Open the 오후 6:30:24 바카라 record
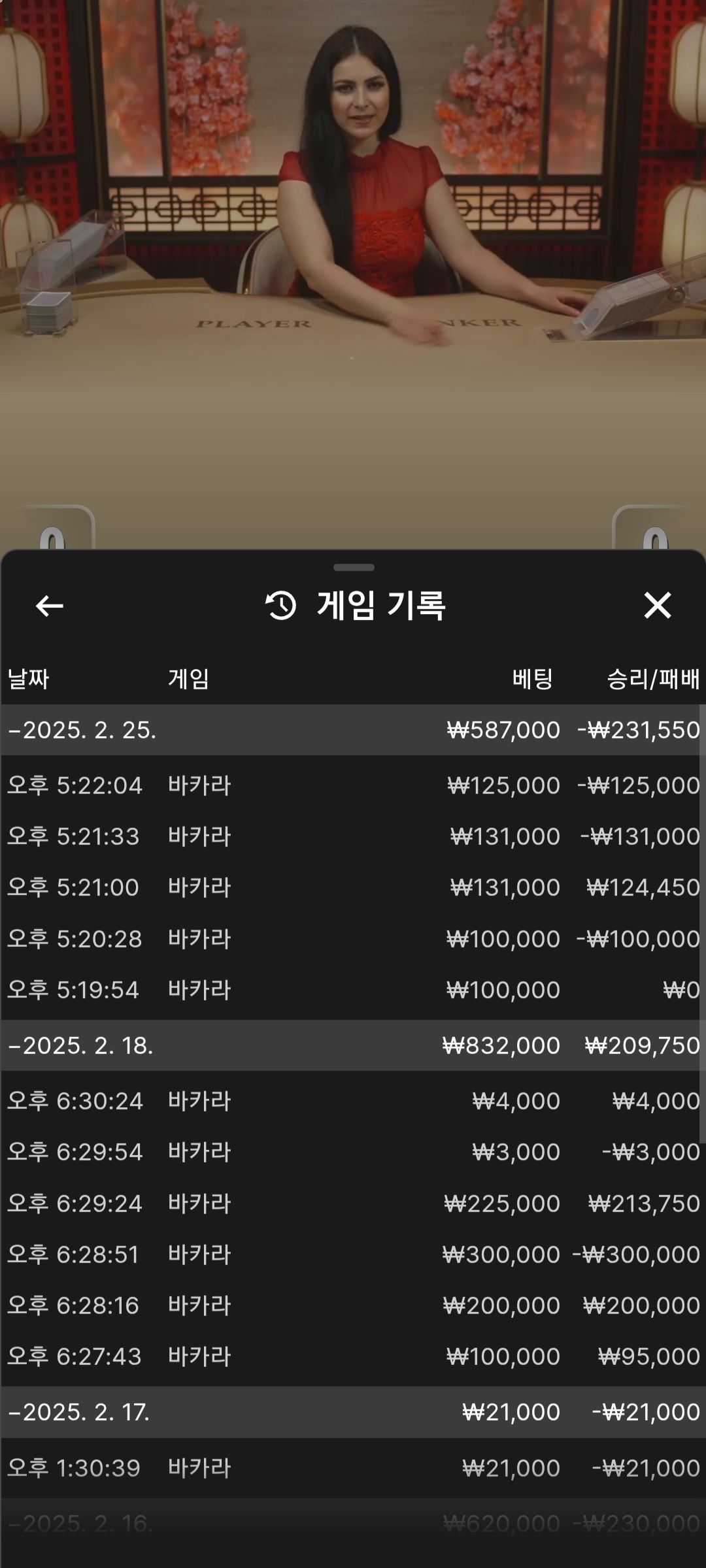 [x=353, y=1101]
